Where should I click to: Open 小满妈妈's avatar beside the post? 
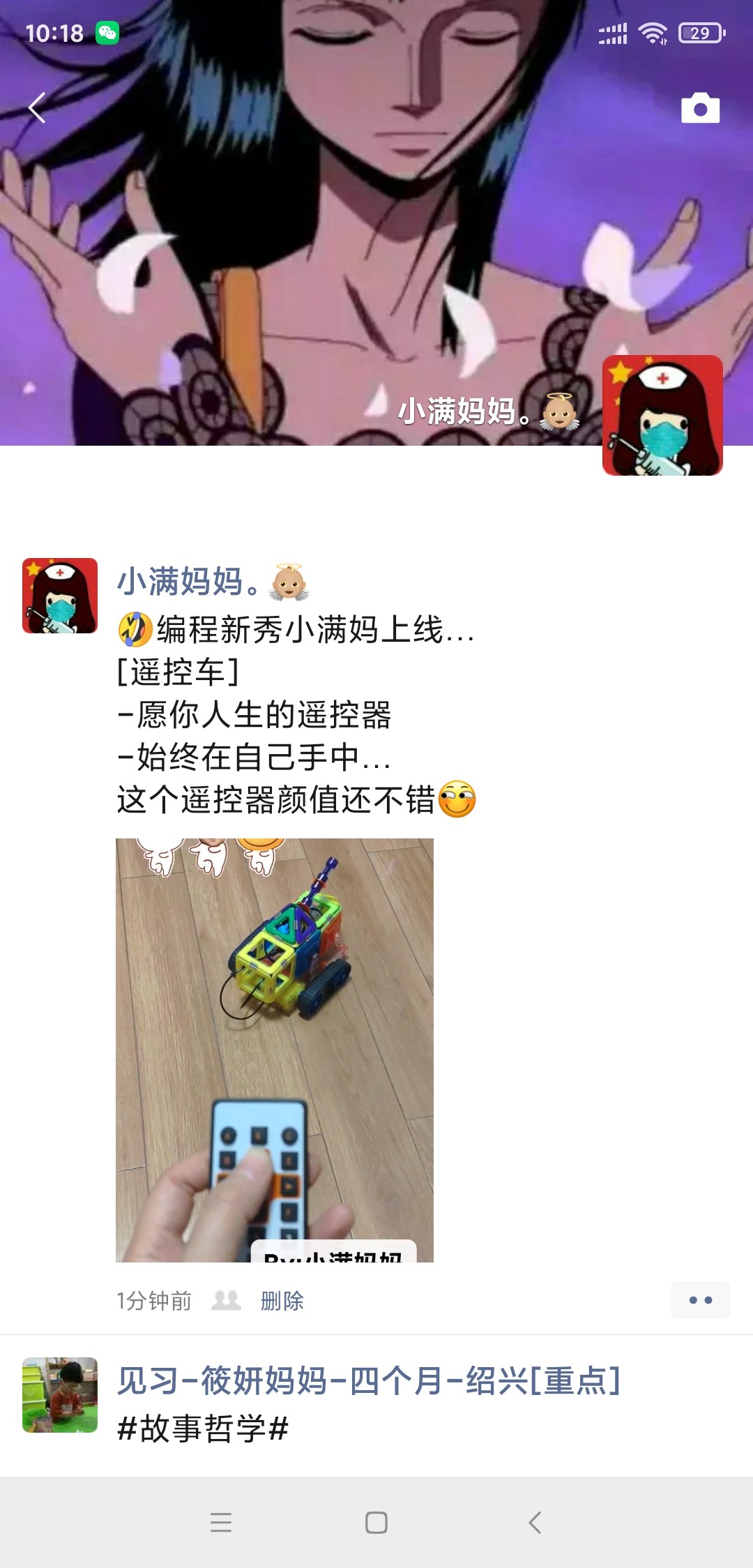tap(60, 596)
